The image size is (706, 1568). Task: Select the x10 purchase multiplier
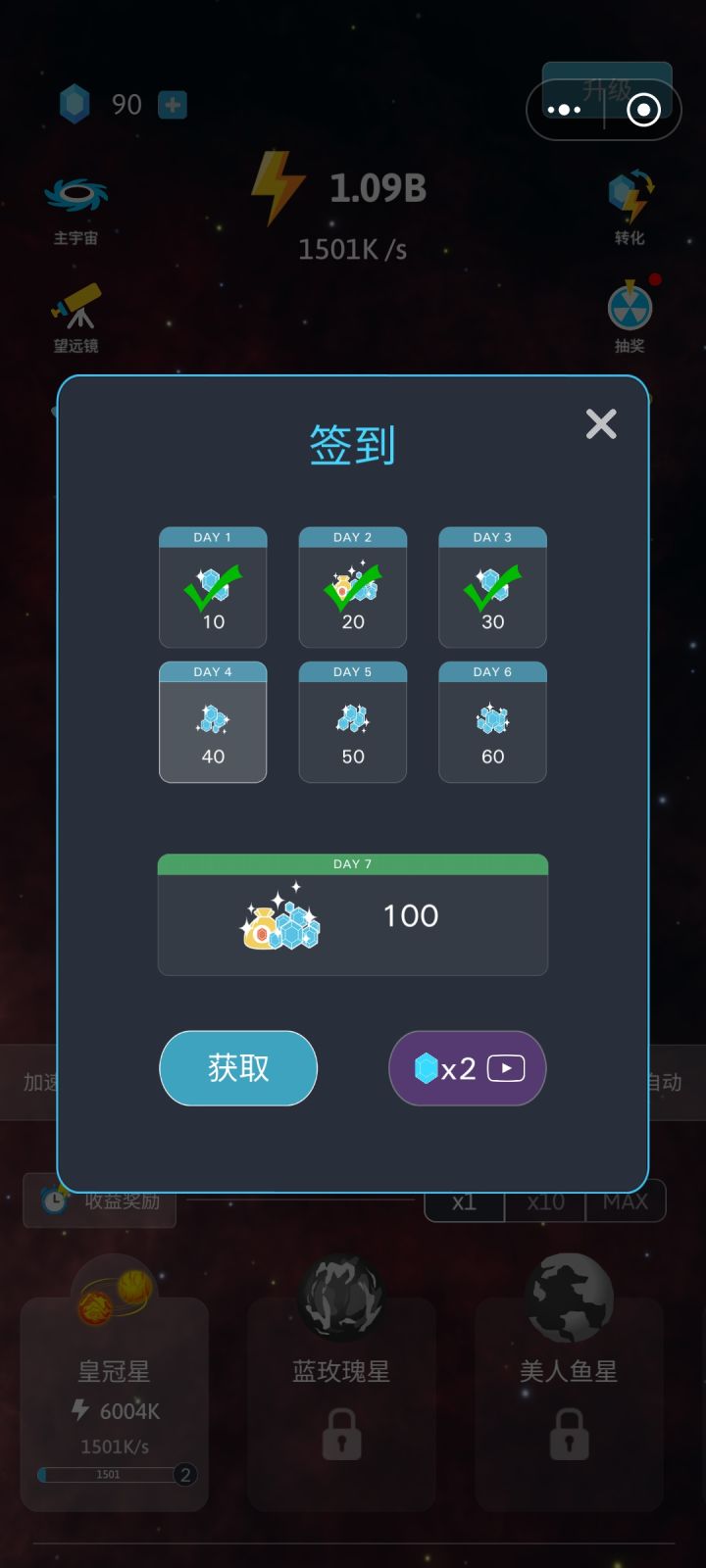(x=544, y=1201)
